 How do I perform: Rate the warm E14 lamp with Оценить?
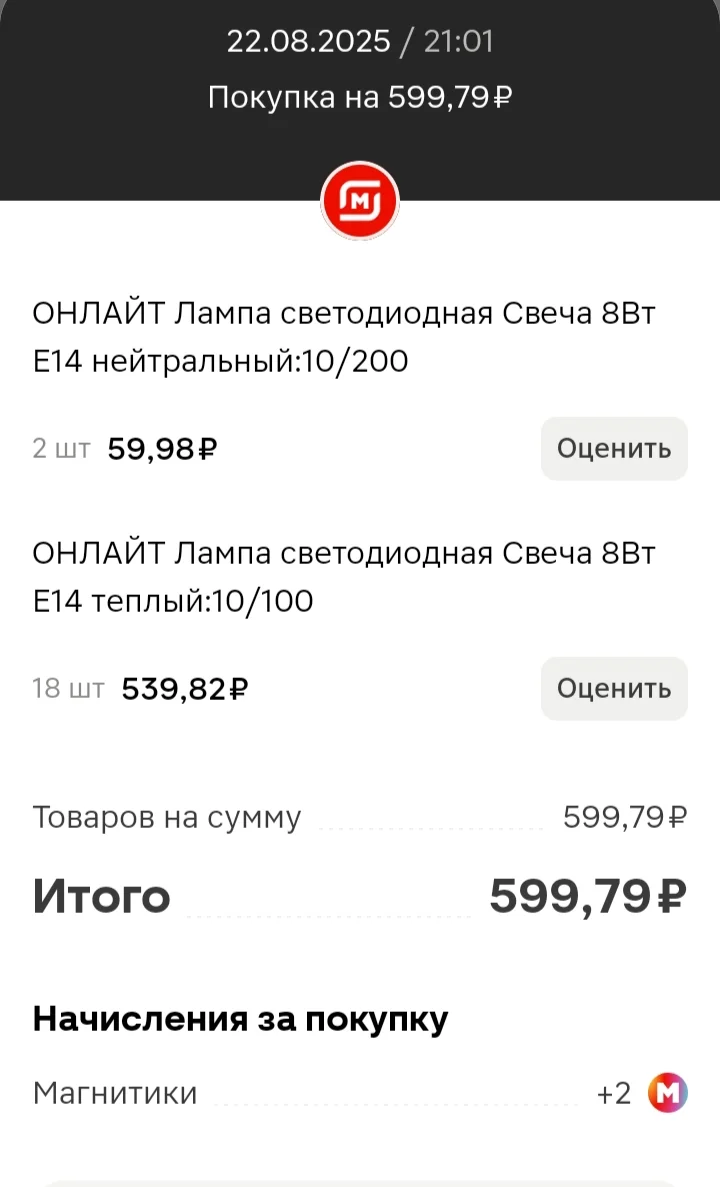[x=614, y=689]
